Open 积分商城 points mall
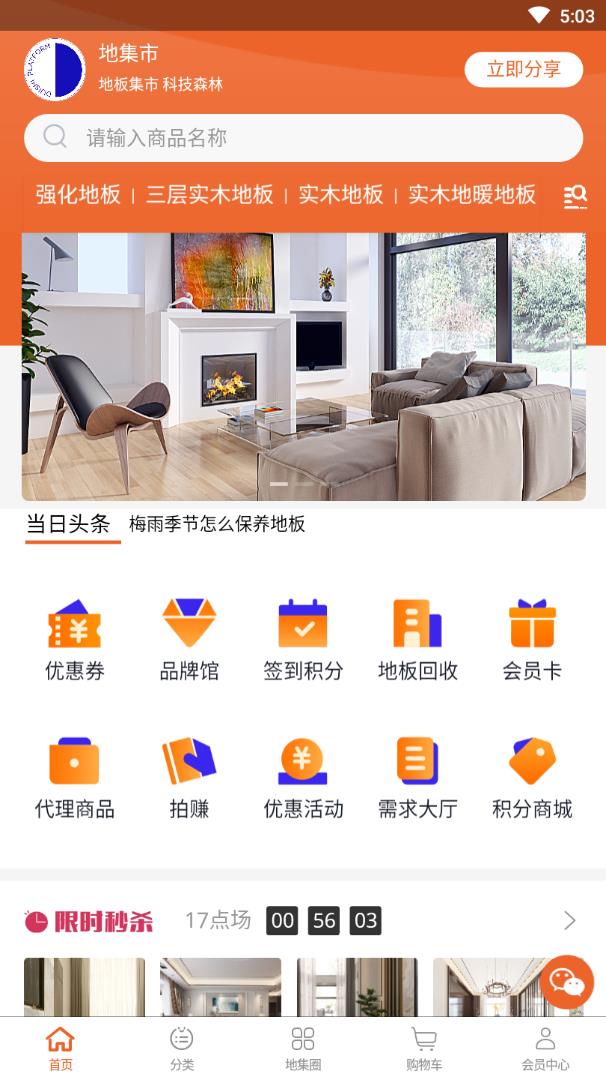 [531, 779]
